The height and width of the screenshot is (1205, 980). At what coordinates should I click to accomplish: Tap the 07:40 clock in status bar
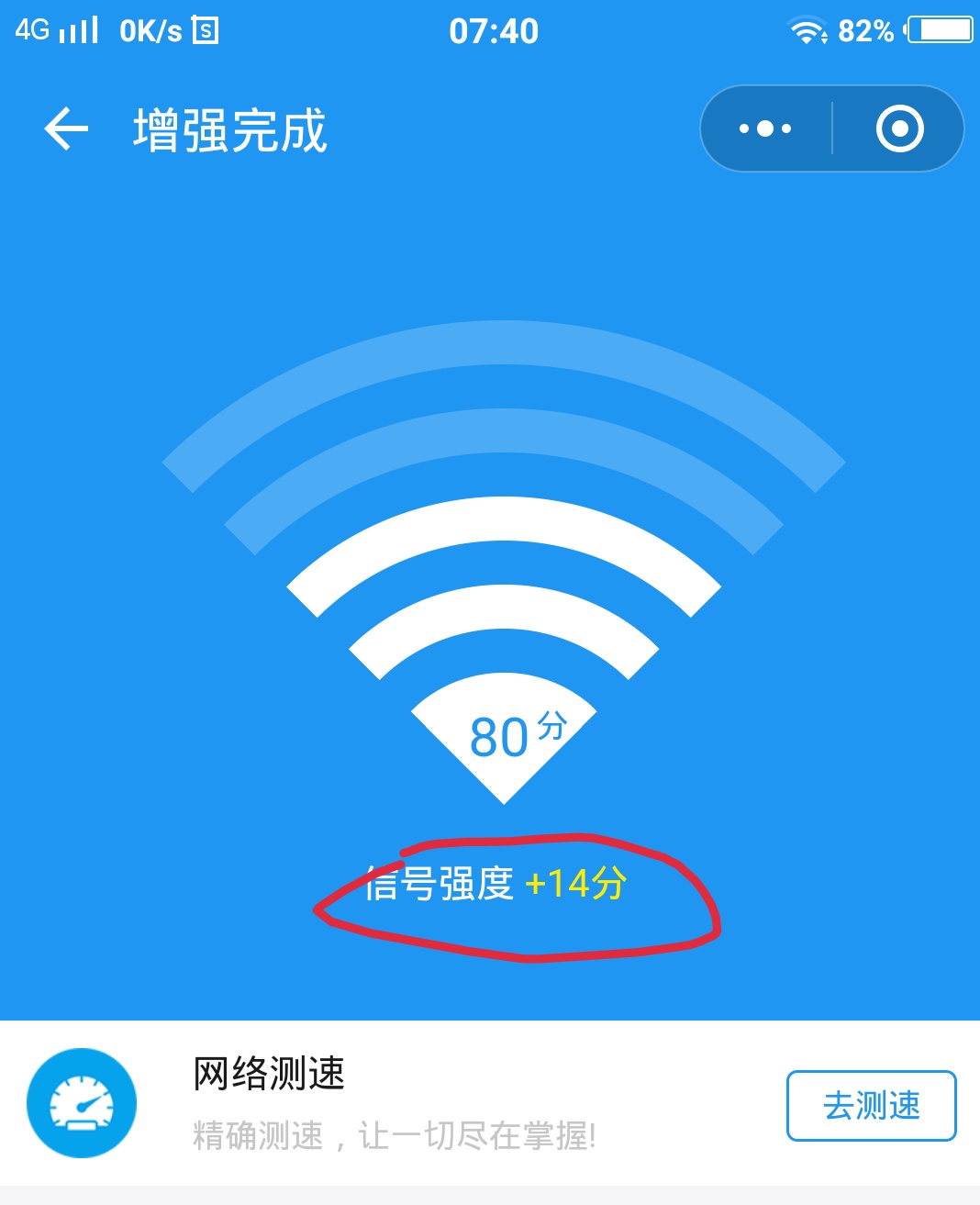[x=496, y=30]
